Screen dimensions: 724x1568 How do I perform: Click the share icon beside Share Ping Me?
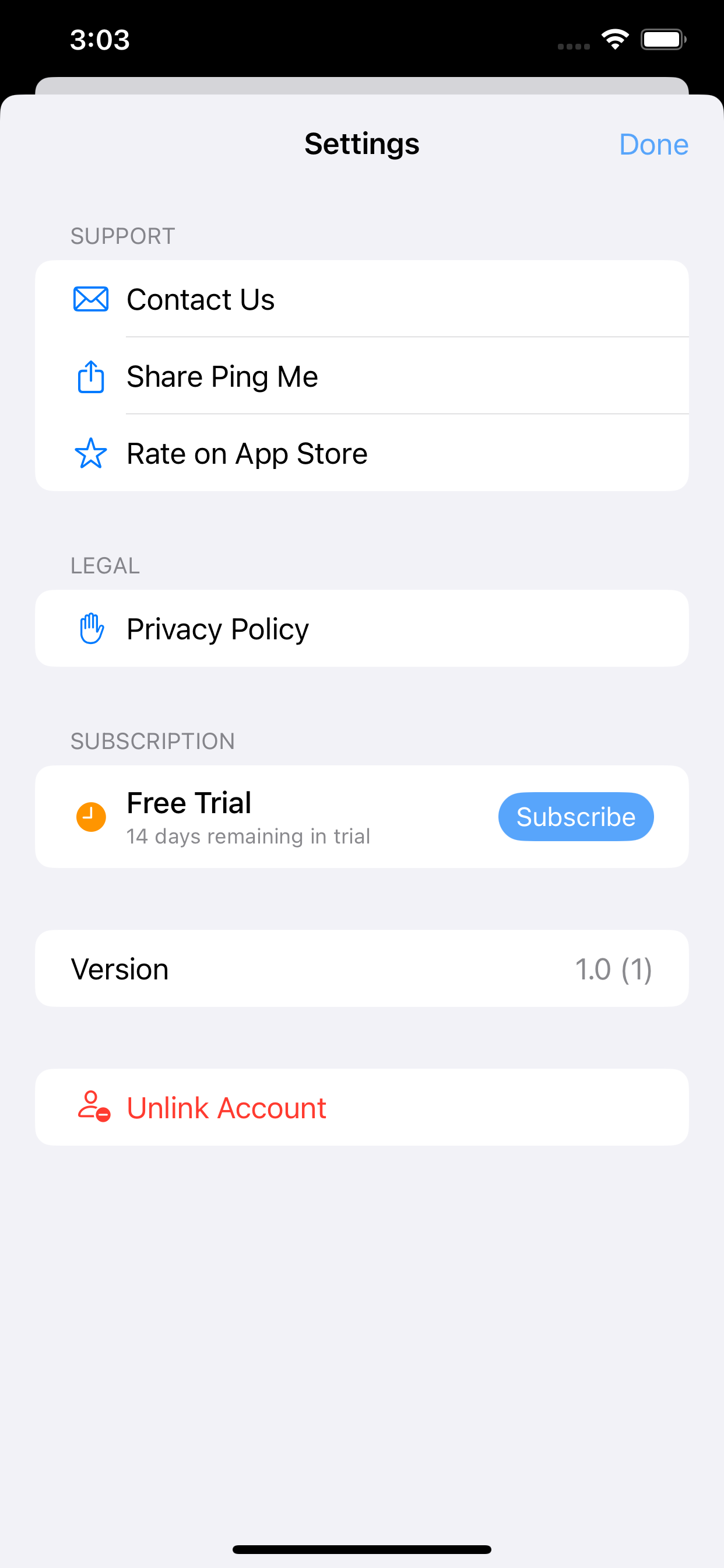[x=90, y=376]
